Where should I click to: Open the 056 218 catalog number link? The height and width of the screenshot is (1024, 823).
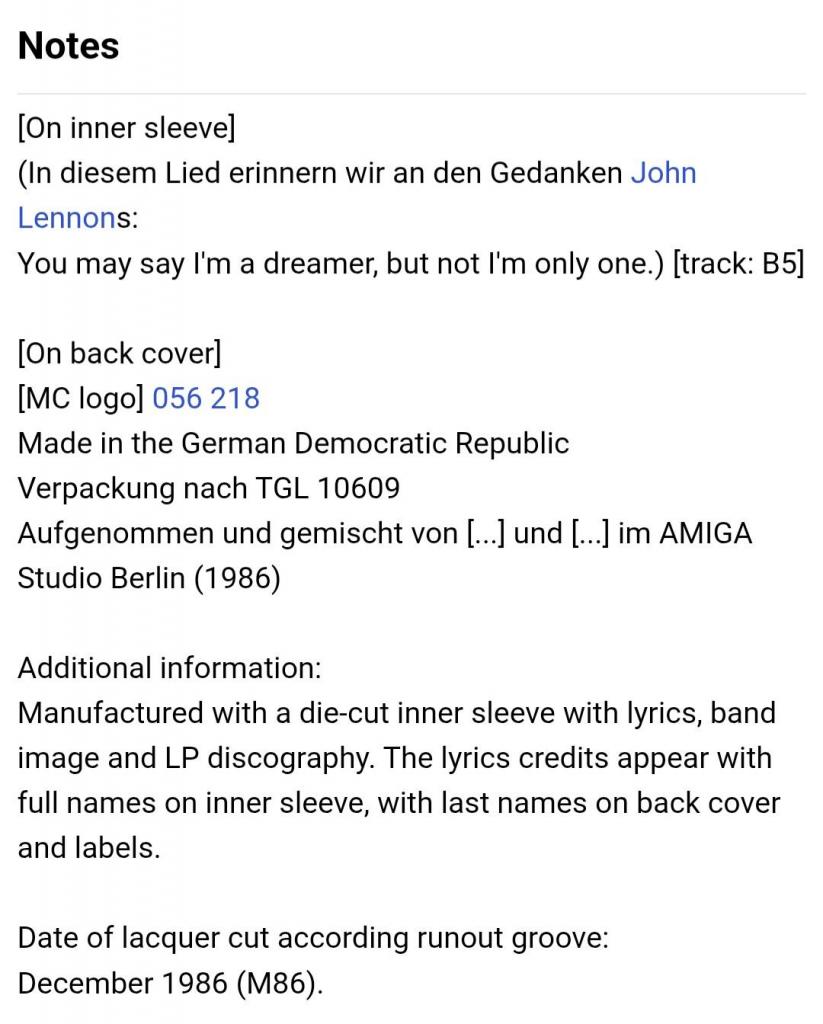pos(206,398)
